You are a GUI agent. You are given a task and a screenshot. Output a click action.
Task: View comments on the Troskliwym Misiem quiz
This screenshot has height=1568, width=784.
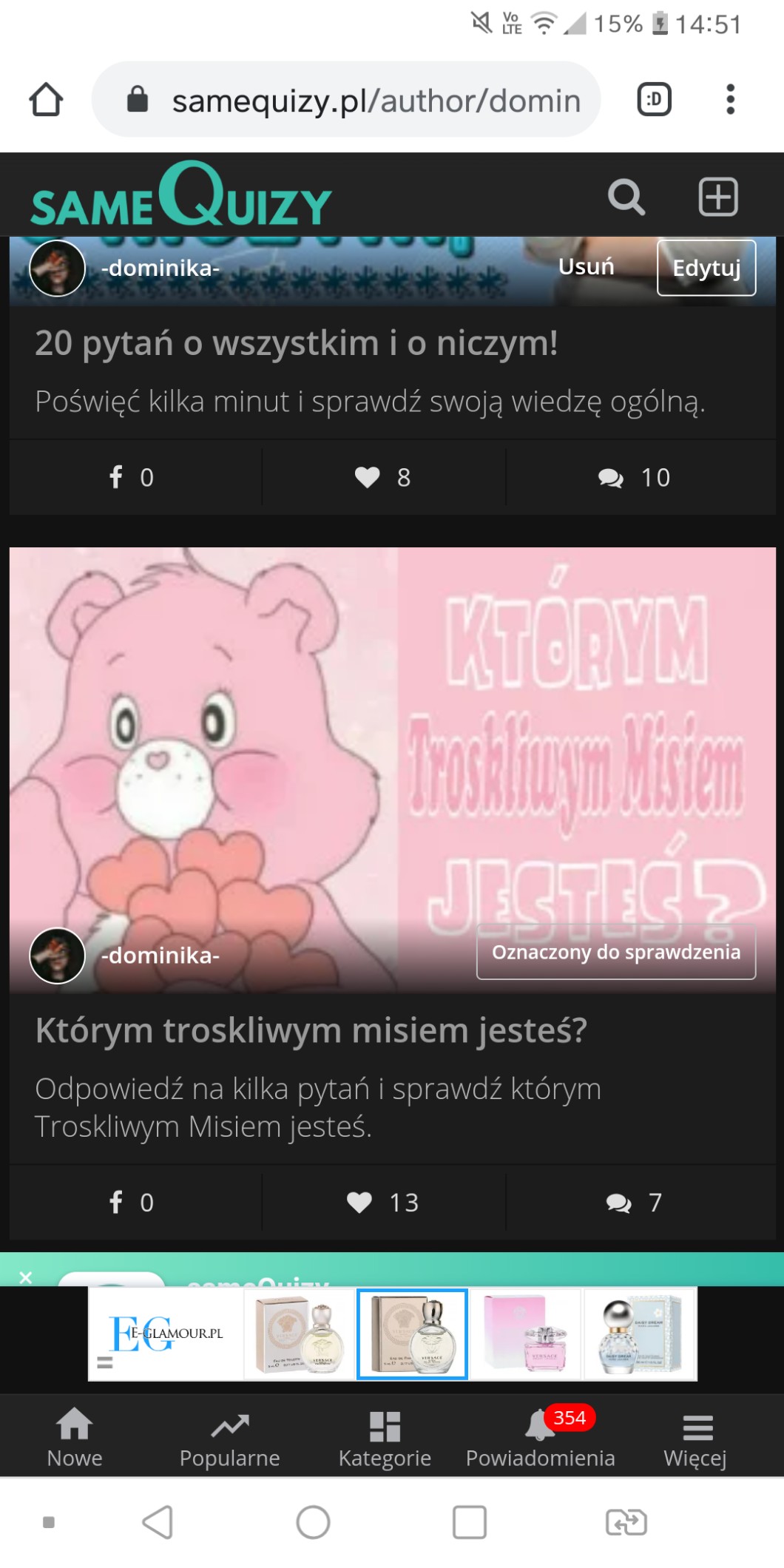(635, 1203)
